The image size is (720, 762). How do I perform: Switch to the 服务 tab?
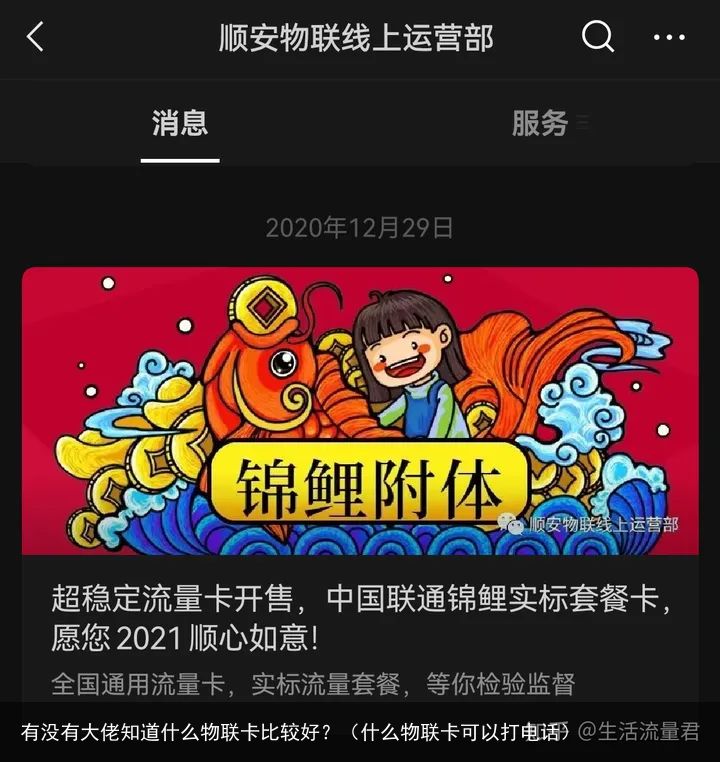pyautogui.click(x=540, y=124)
